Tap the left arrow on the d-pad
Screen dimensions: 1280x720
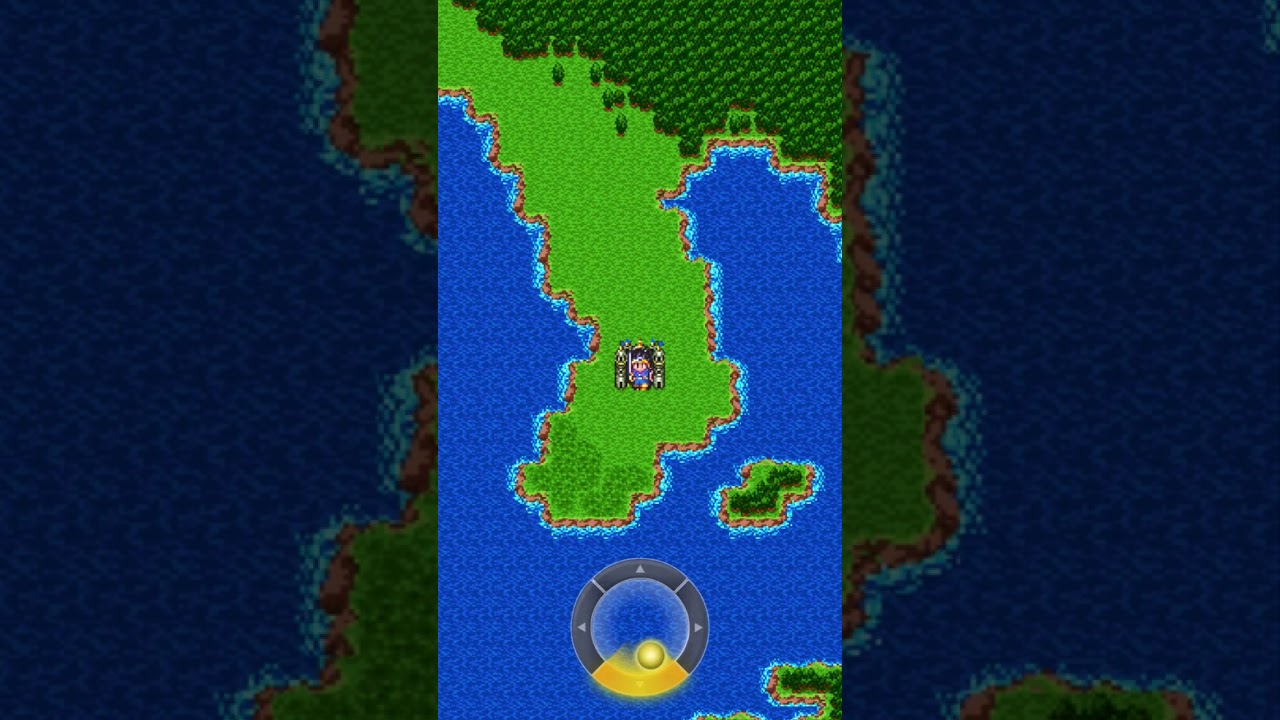pyautogui.click(x=582, y=628)
